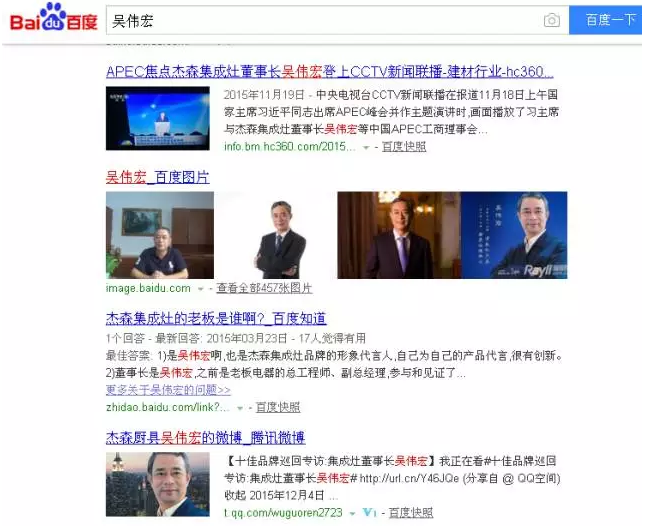Open the 百度快照 link next to info.bm.hc360.com
Image resolution: width=649 pixels, height=529 pixels.
[x=403, y=146]
